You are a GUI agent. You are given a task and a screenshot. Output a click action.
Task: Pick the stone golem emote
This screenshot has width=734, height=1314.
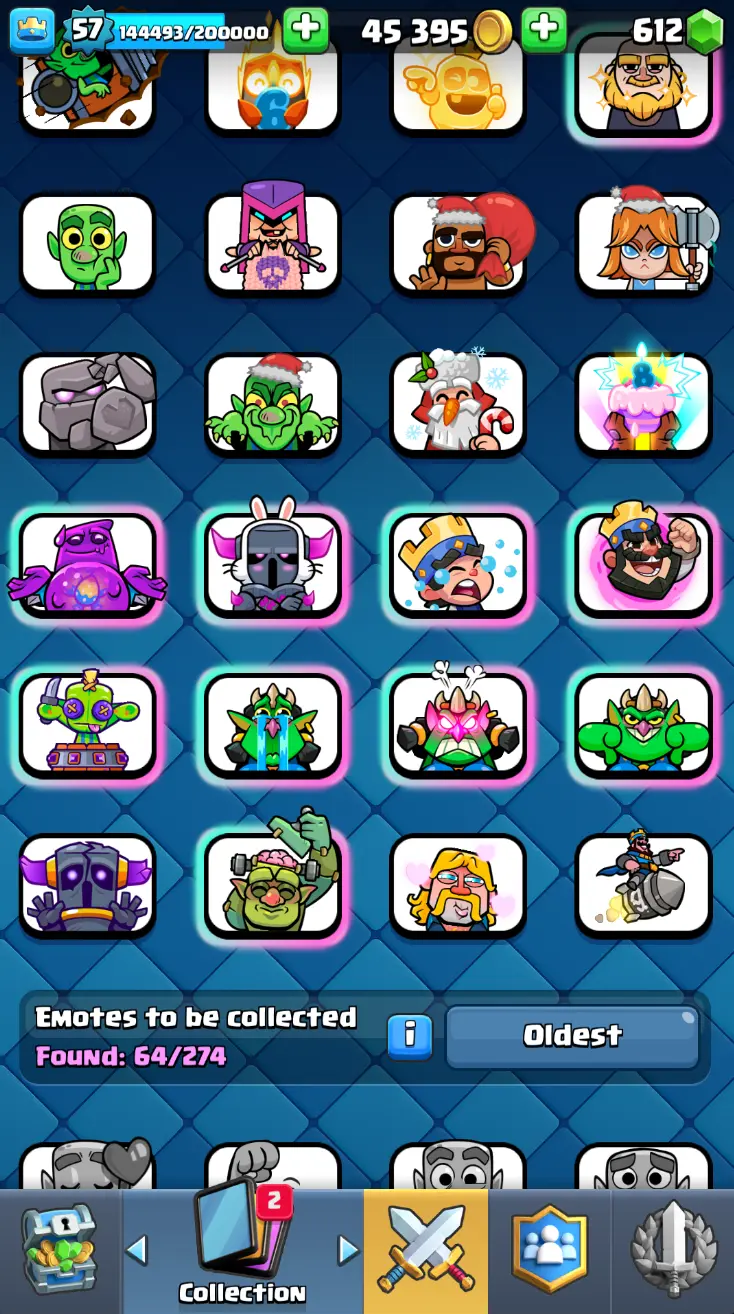88,404
